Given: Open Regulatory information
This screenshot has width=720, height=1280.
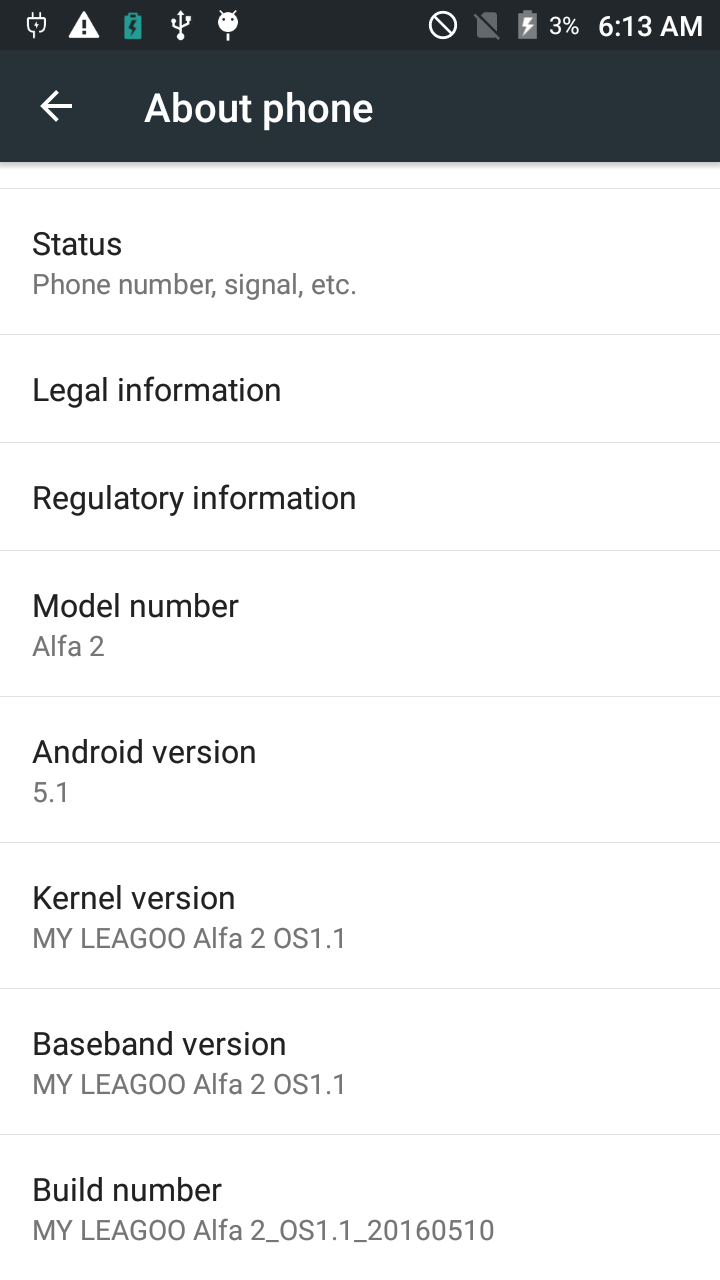Looking at the screenshot, I should (x=360, y=497).
